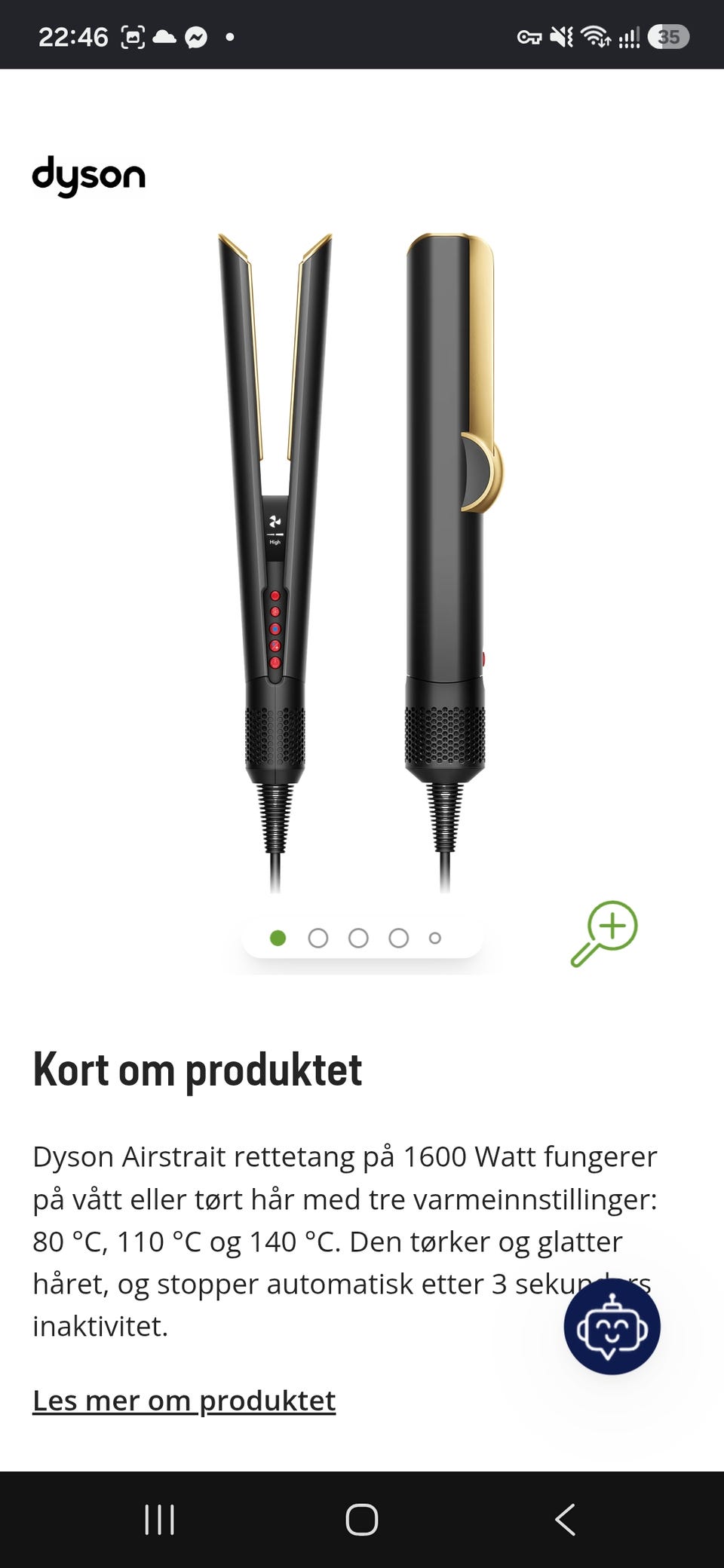Screen dimensions: 724x1568
Task: Go back using the system back button
Action: (565, 1519)
